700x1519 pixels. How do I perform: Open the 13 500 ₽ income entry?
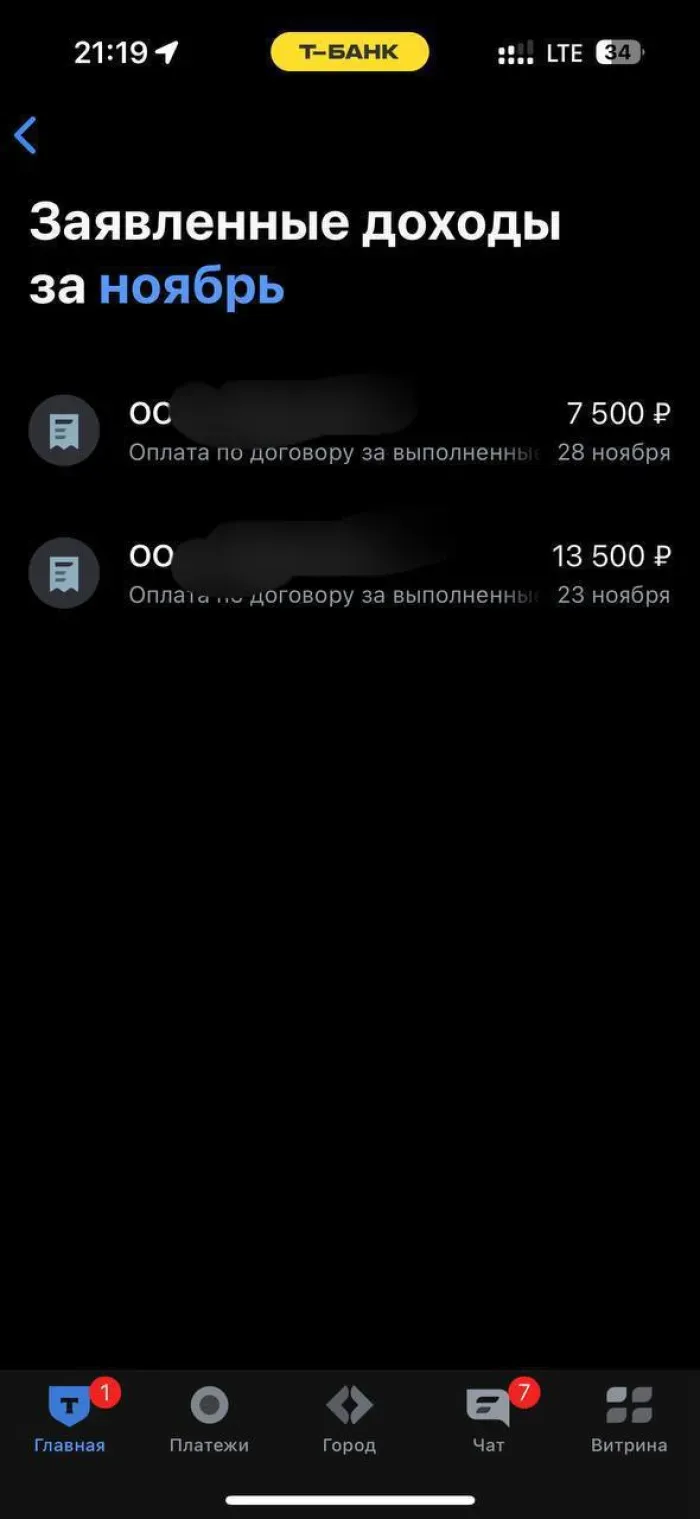pos(350,574)
